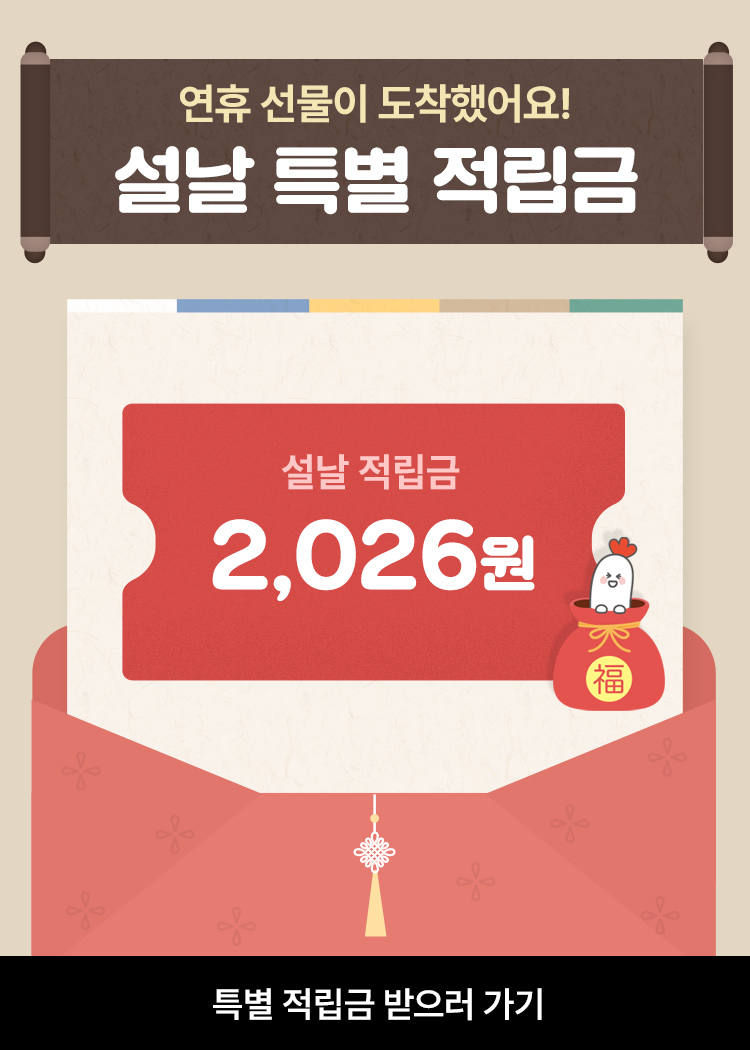The image size is (750, 1050).
Task: Tap the 특별 적립금 받으러 가기 button
Action: point(375,1003)
